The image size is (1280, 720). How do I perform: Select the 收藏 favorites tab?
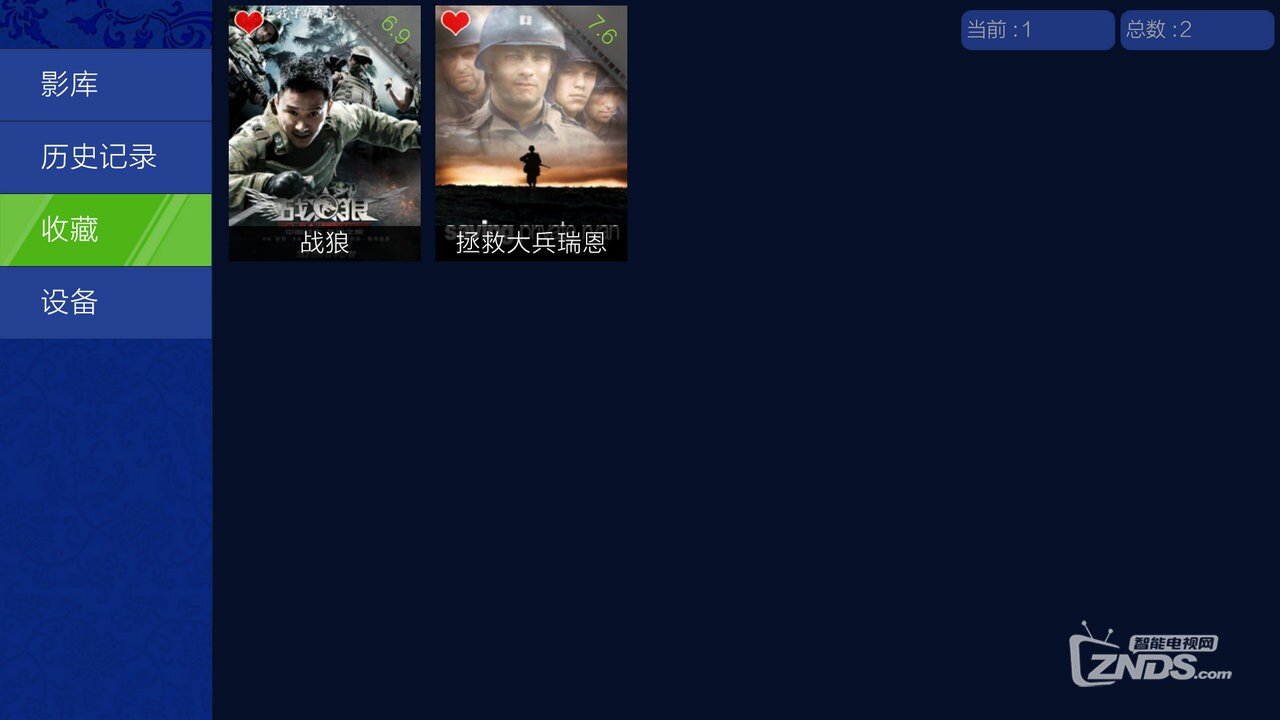pos(105,230)
